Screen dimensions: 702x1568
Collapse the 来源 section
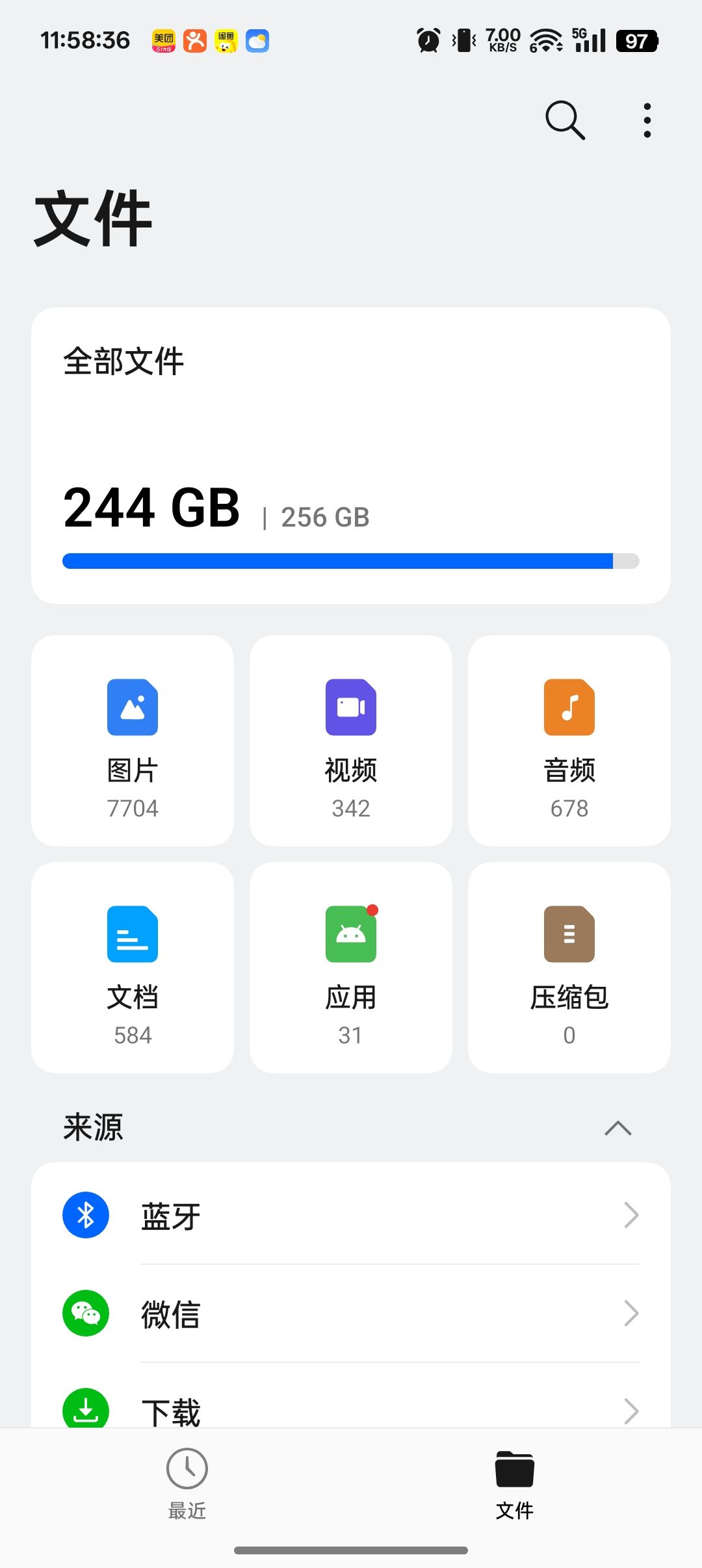pyautogui.click(x=617, y=1128)
